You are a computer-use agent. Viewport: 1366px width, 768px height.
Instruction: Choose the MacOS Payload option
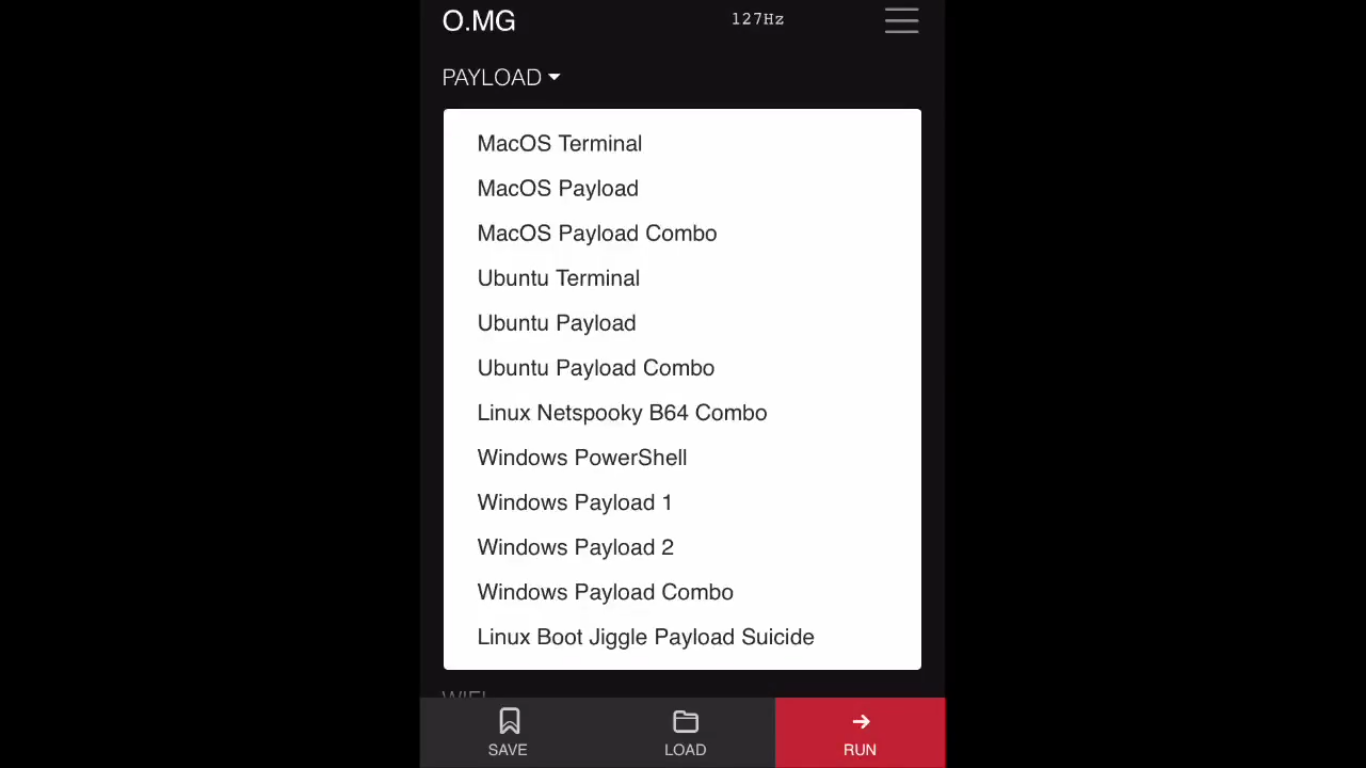pyautogui.click(x=557, y=188)
